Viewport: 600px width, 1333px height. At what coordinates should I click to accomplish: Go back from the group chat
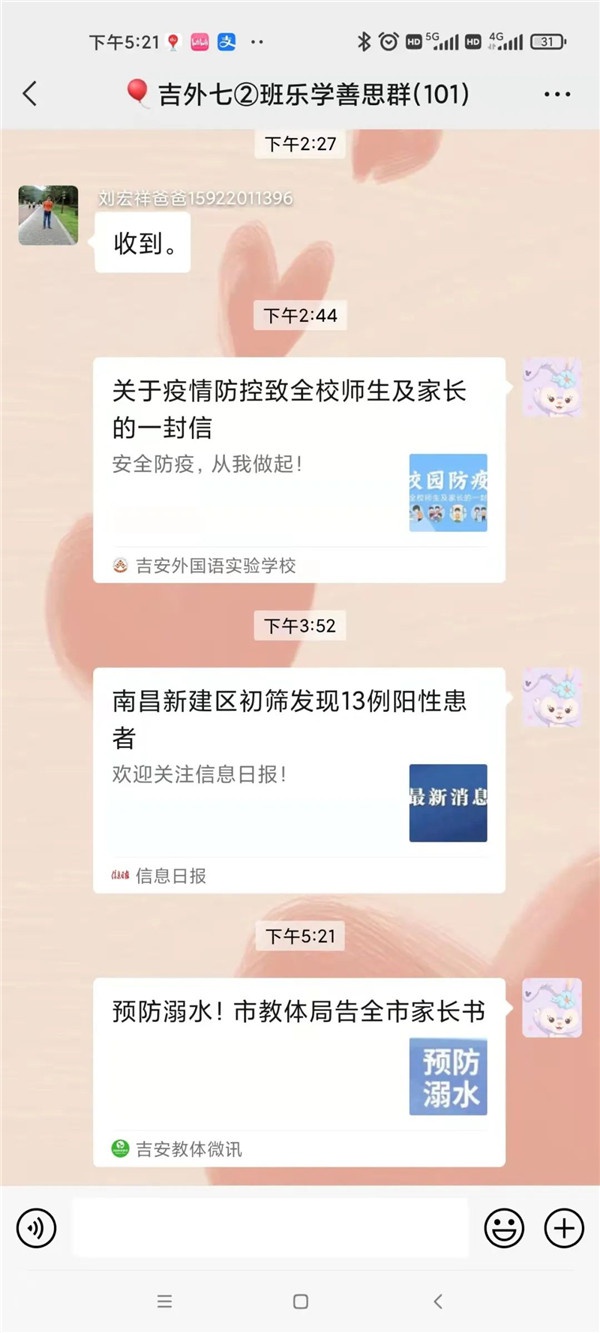pyautogui.click(x=30, y=95)
